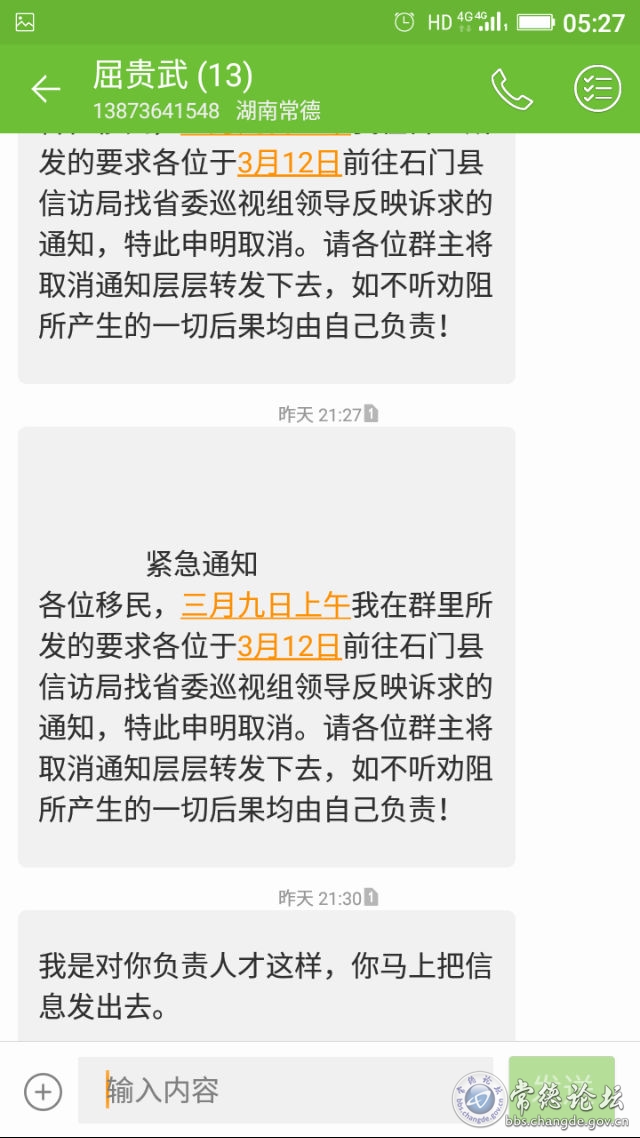The image size is (640, 1138).
Task: Open the plus attachment menu
Action: pyautogui.click(x=42, y=1091)
